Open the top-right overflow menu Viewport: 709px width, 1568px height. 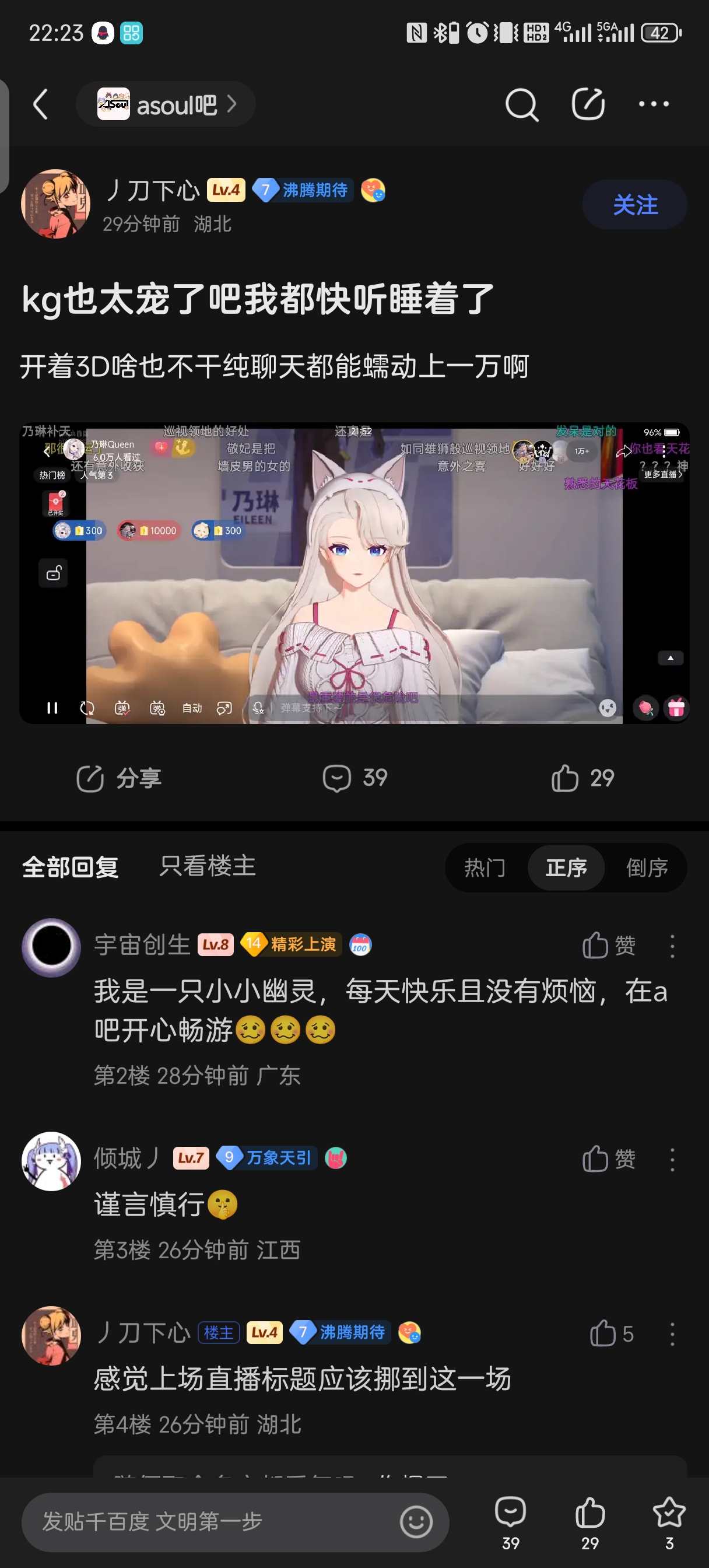click(654, 104)
